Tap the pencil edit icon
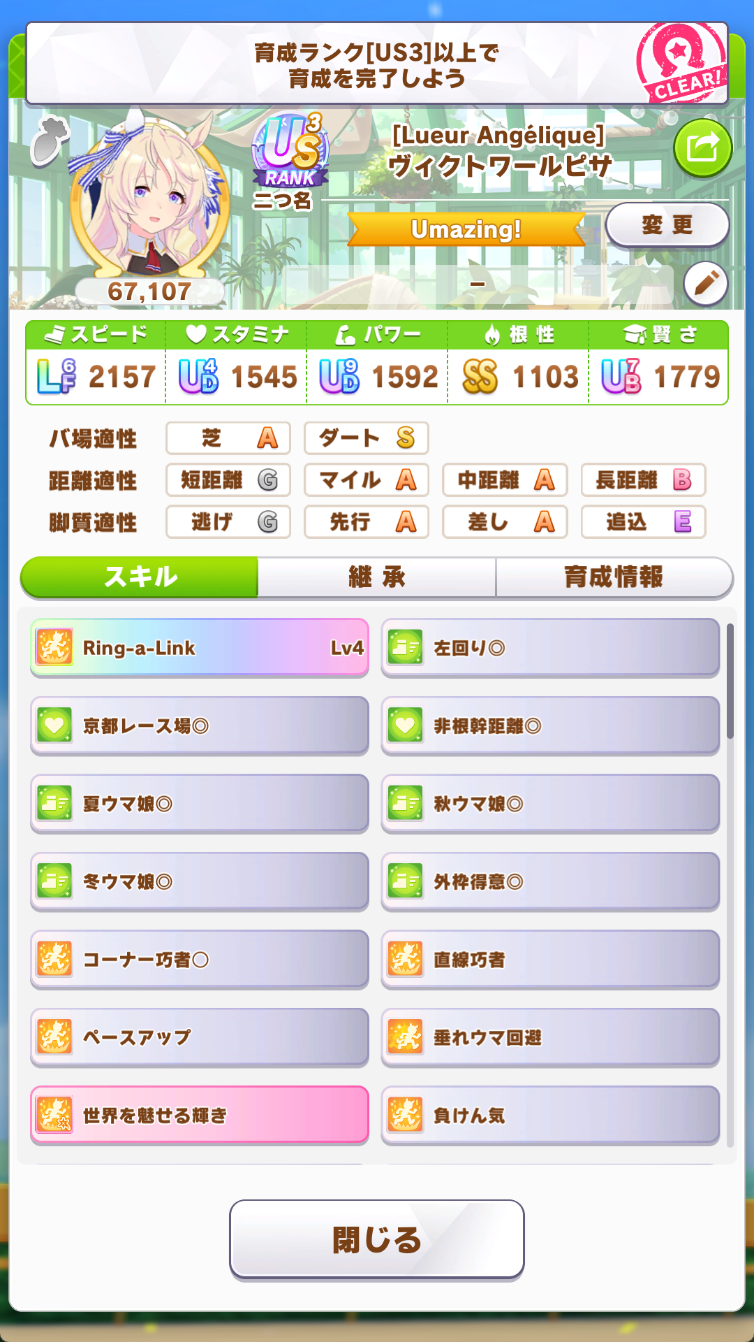 (705, 284)
